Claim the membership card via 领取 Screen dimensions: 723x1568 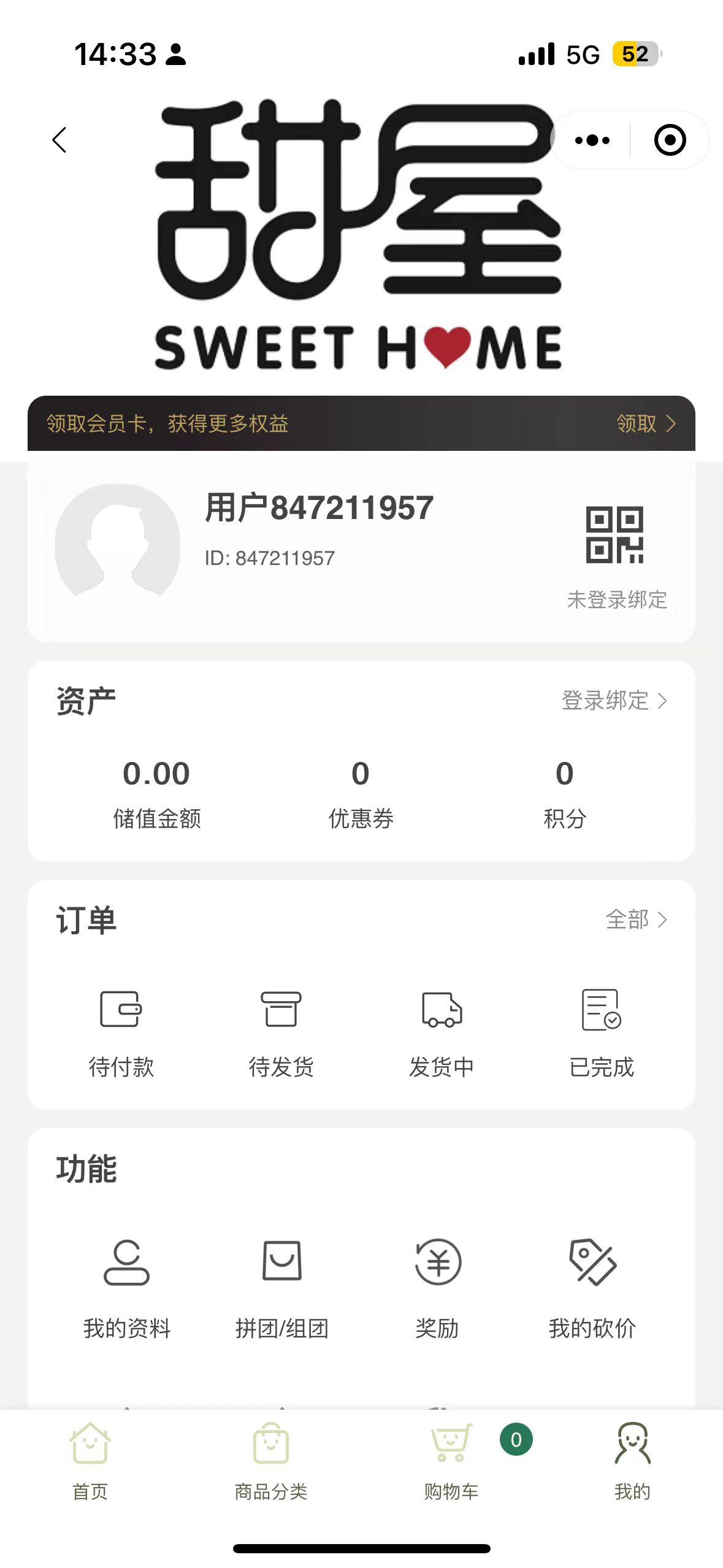(646, 423)
